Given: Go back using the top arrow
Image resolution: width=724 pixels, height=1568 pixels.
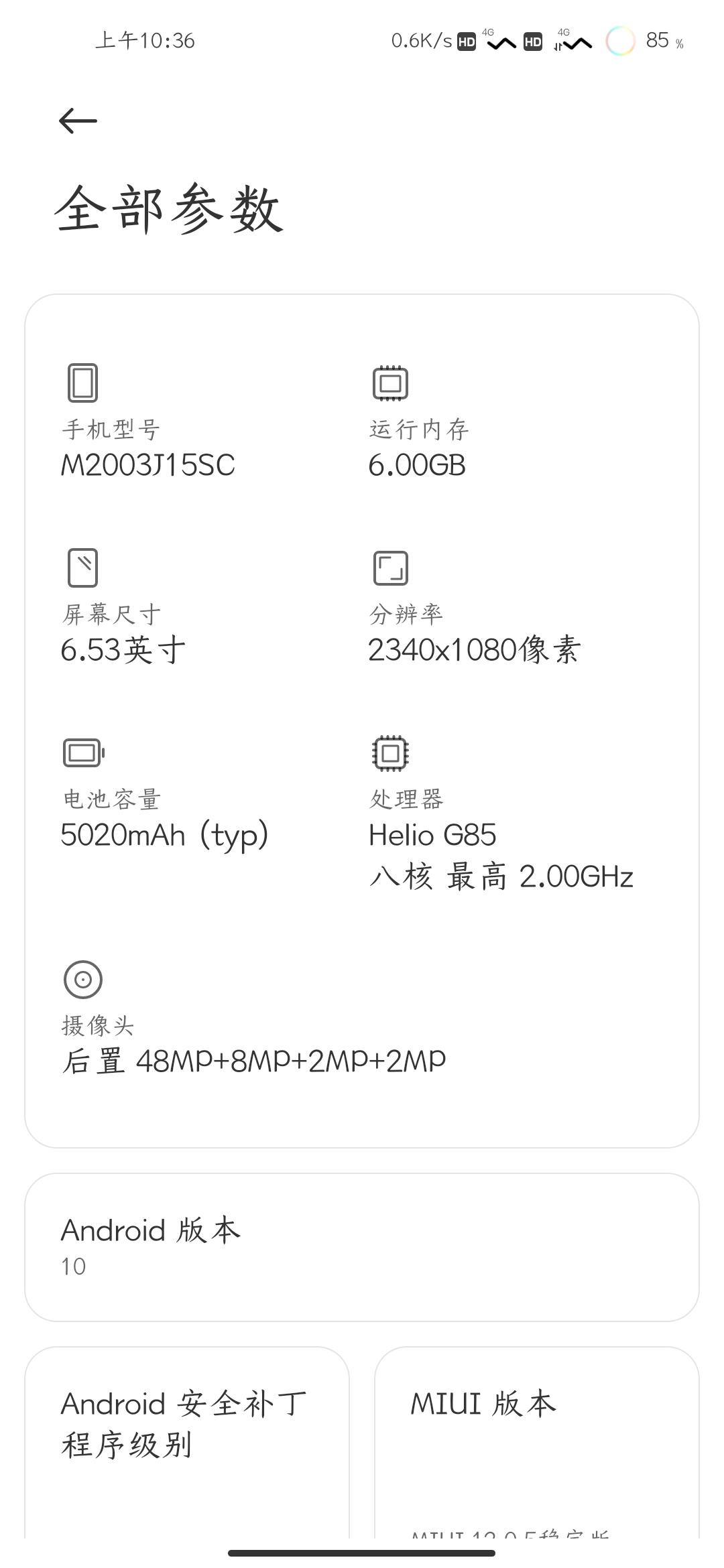Looking at the screenshot, I should coord(78,121).
